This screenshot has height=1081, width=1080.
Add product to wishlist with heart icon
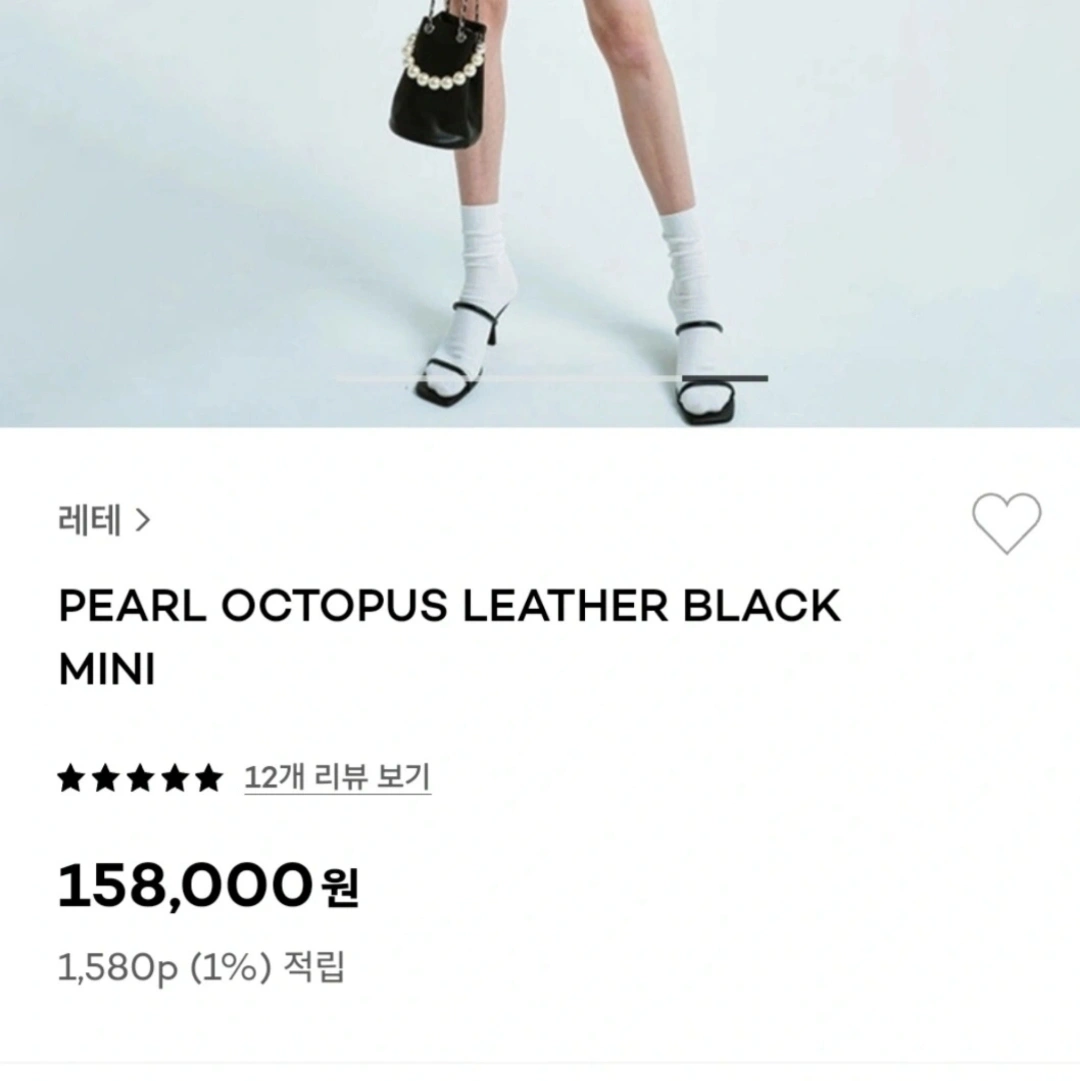click(1006, 523)
